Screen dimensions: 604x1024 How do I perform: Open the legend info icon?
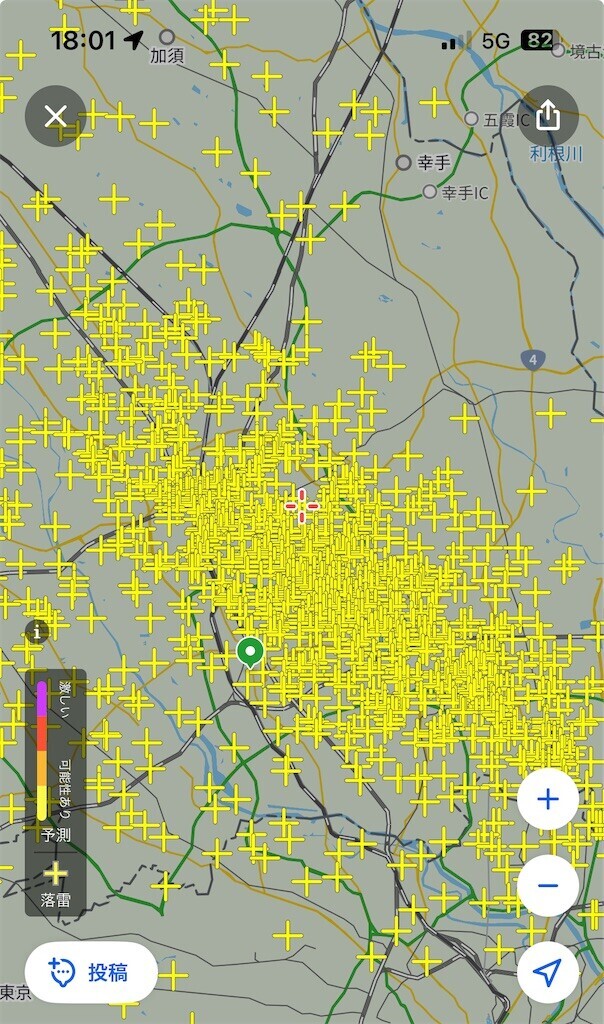[39, 631]
